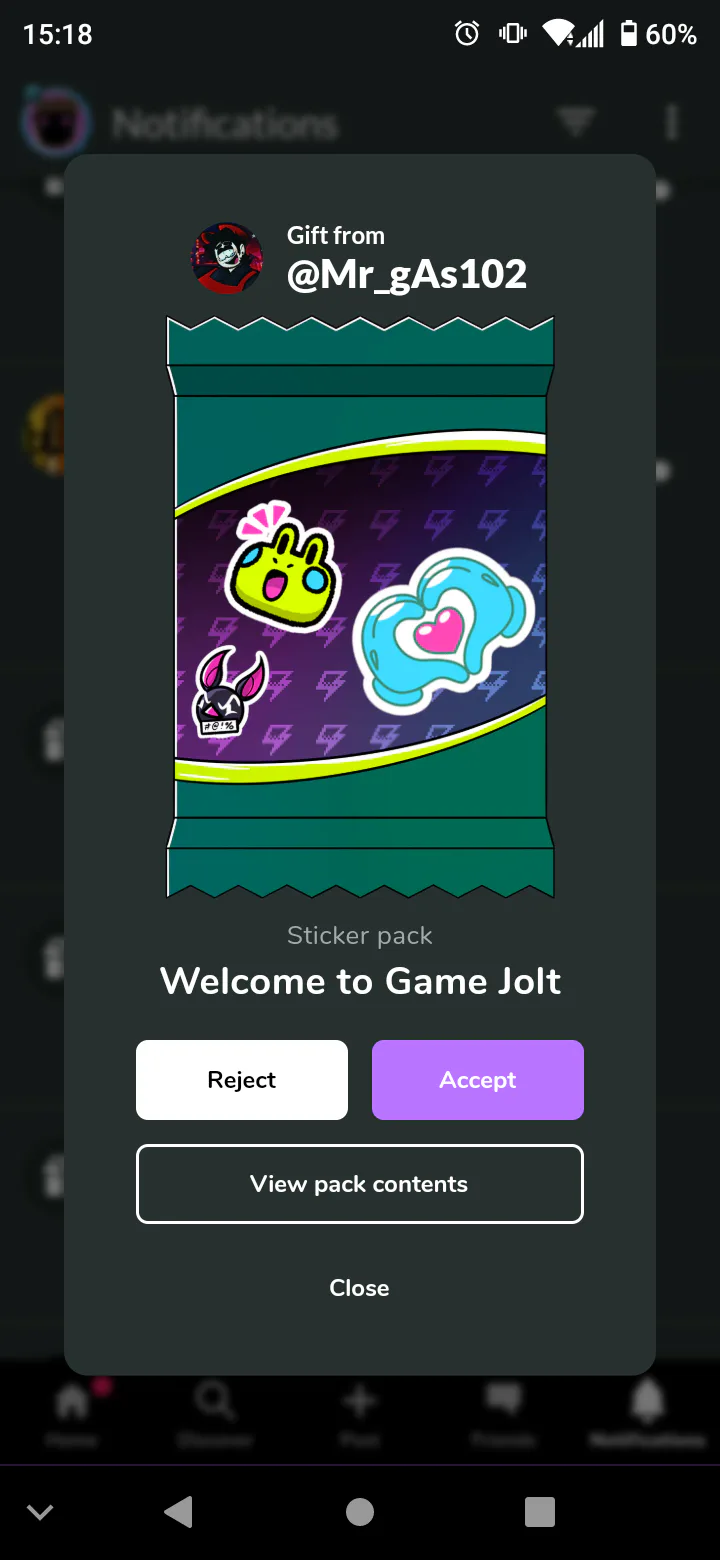Go to the system home screen

click(360, 1512)
